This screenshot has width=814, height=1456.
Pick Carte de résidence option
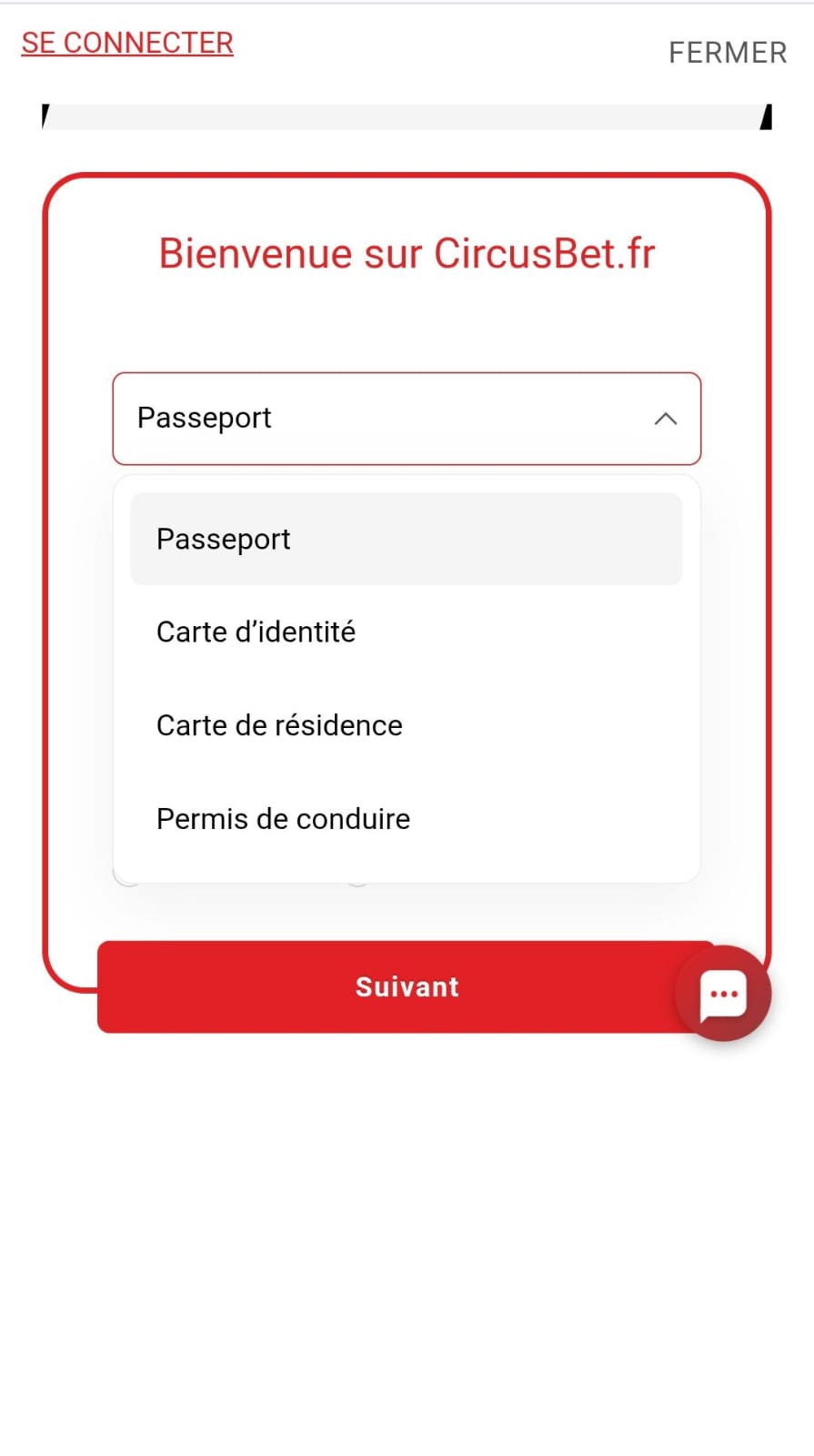tap(406, 725)
